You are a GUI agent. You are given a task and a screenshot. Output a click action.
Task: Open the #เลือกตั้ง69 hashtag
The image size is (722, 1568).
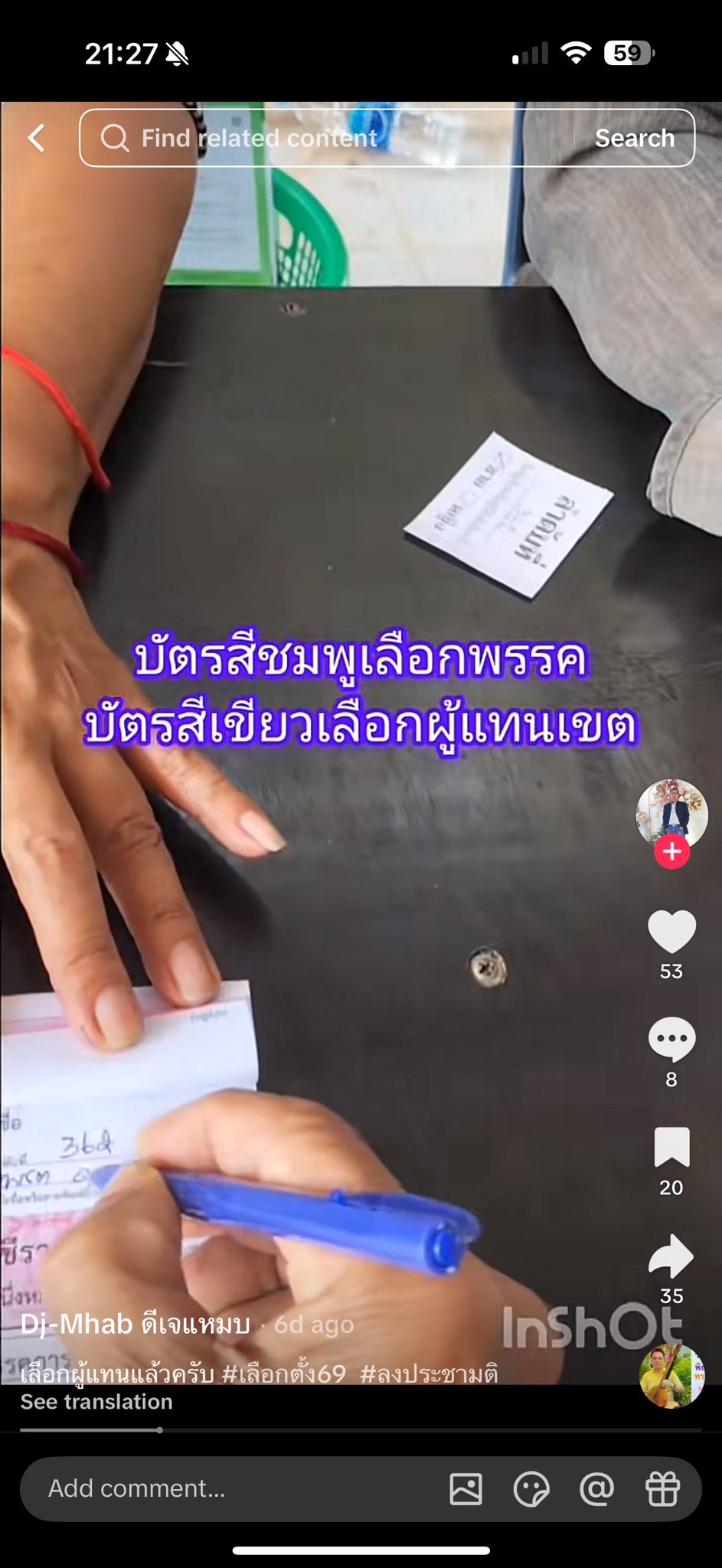(283, 1374)
